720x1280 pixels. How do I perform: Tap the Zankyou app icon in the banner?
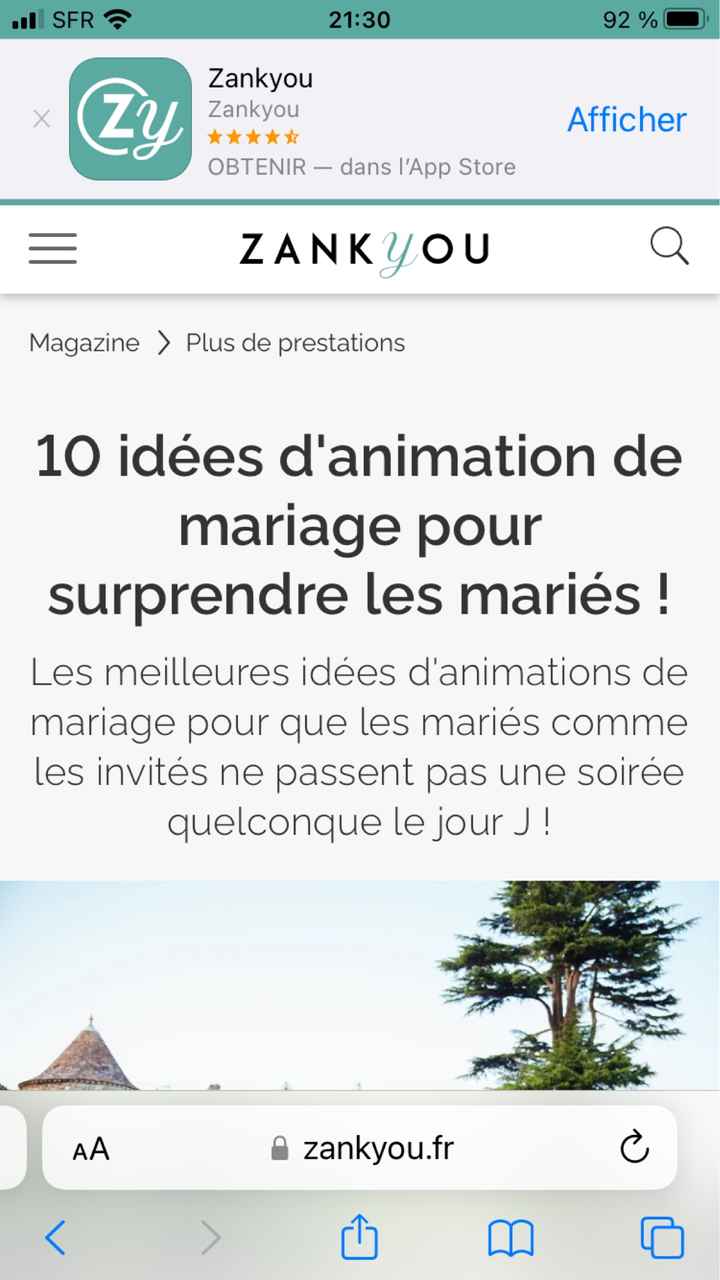click(129, 119)
